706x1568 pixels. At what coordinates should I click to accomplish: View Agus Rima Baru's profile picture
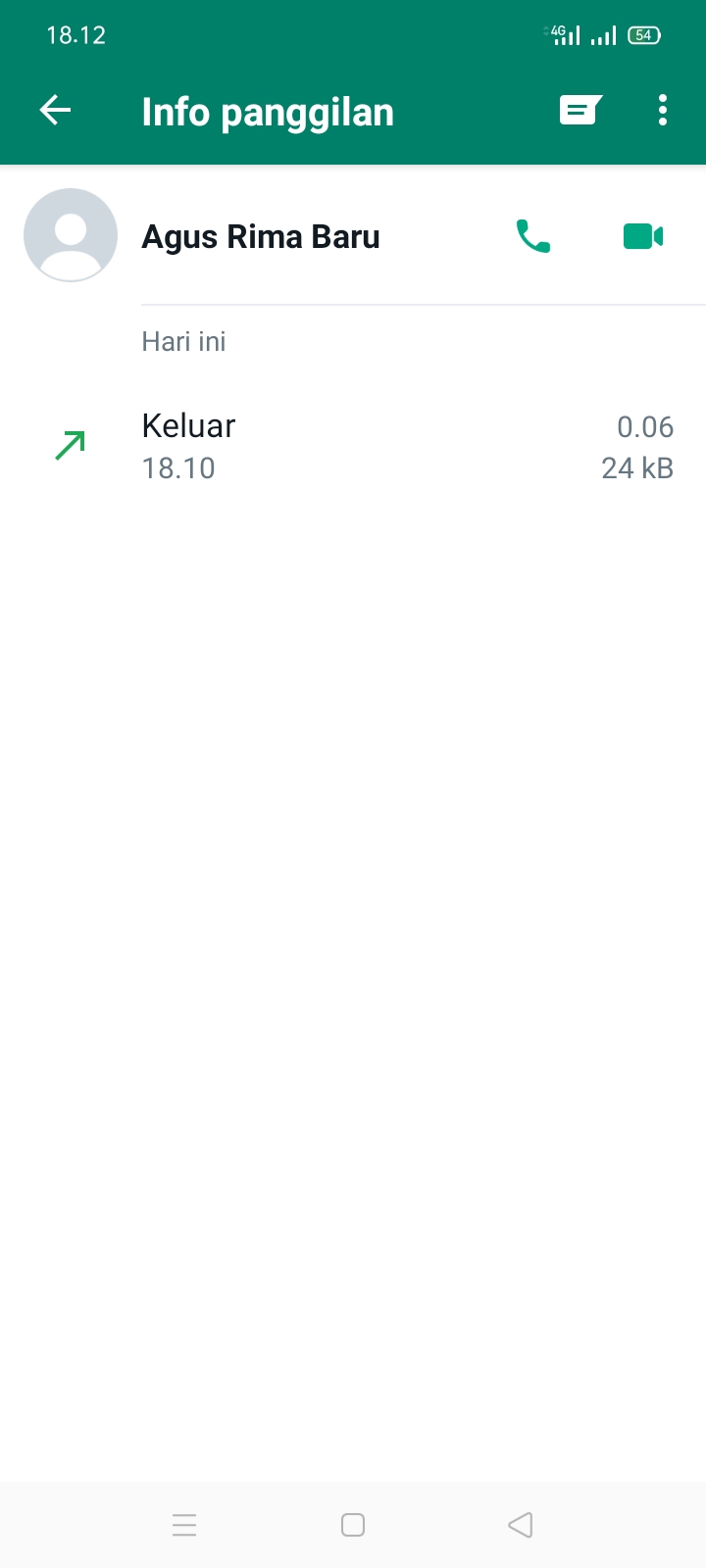pos(71,235)
